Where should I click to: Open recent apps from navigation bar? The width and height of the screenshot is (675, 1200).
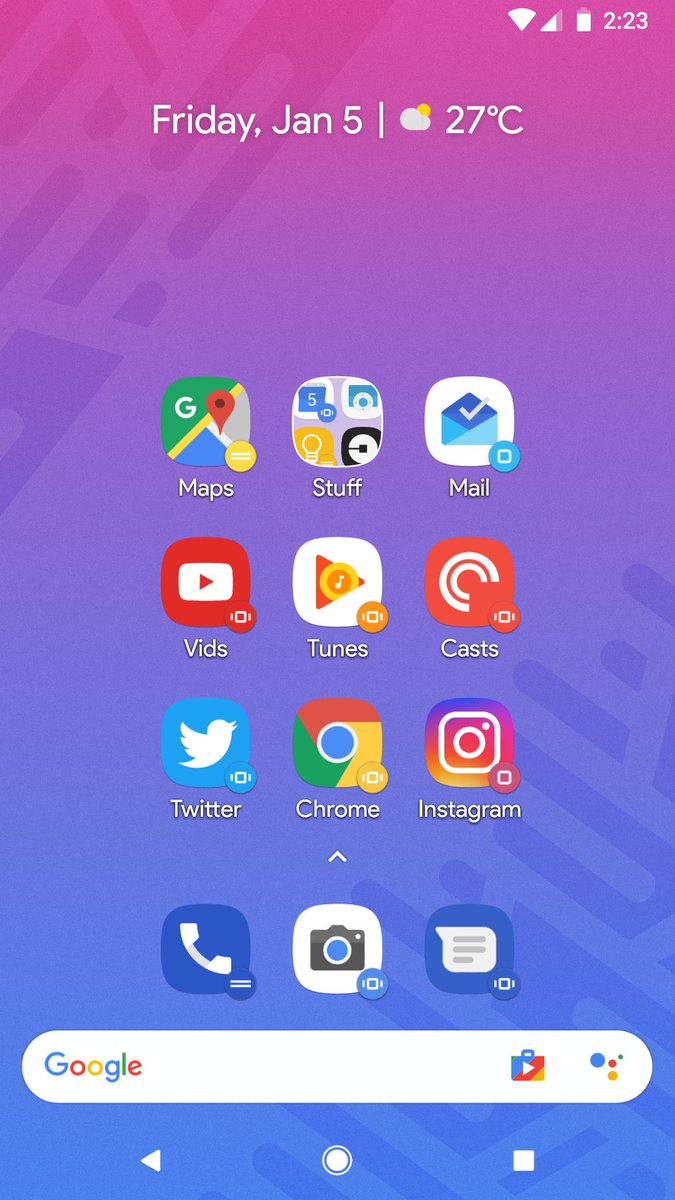click(523, 1160)
